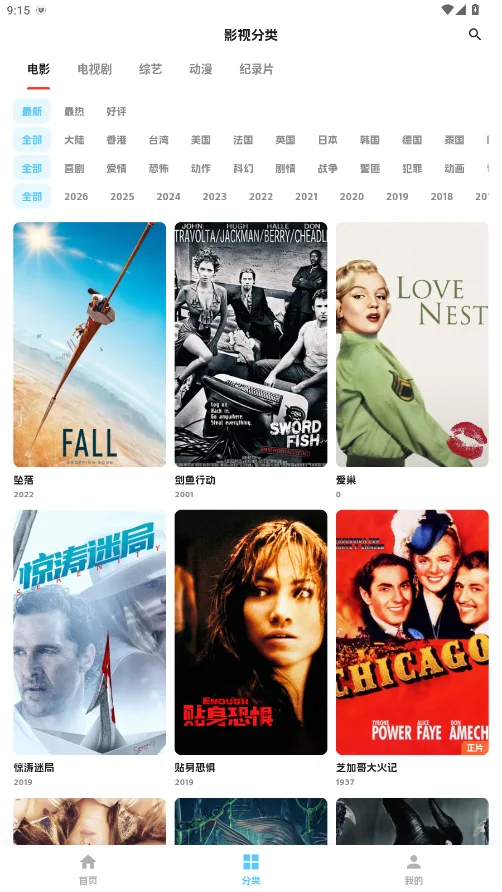This screenshot has height=892, width=502.
Task: Filter genre by 科幻
Action: click(x=243, y=168)
